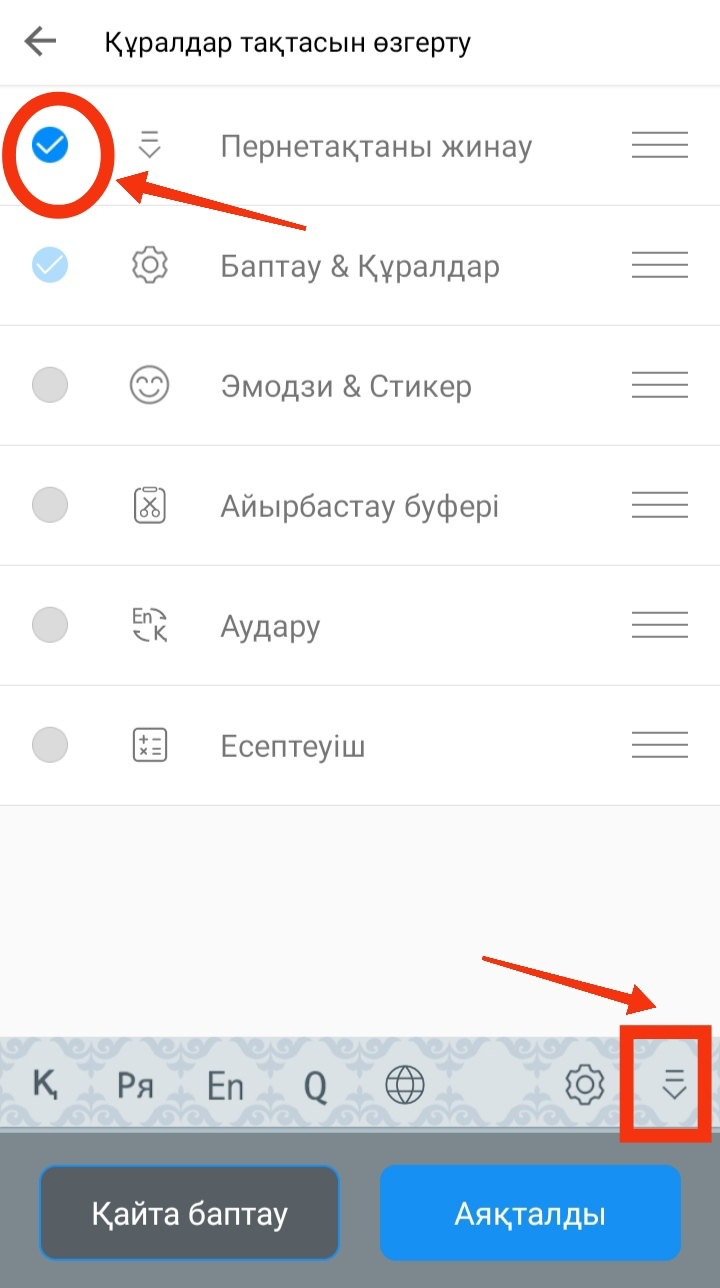The width and height of the screenshot is (720, 1288).
Task: Collapse keyboard via toolbar down-arrow icon
Action: pos(675,1084)
